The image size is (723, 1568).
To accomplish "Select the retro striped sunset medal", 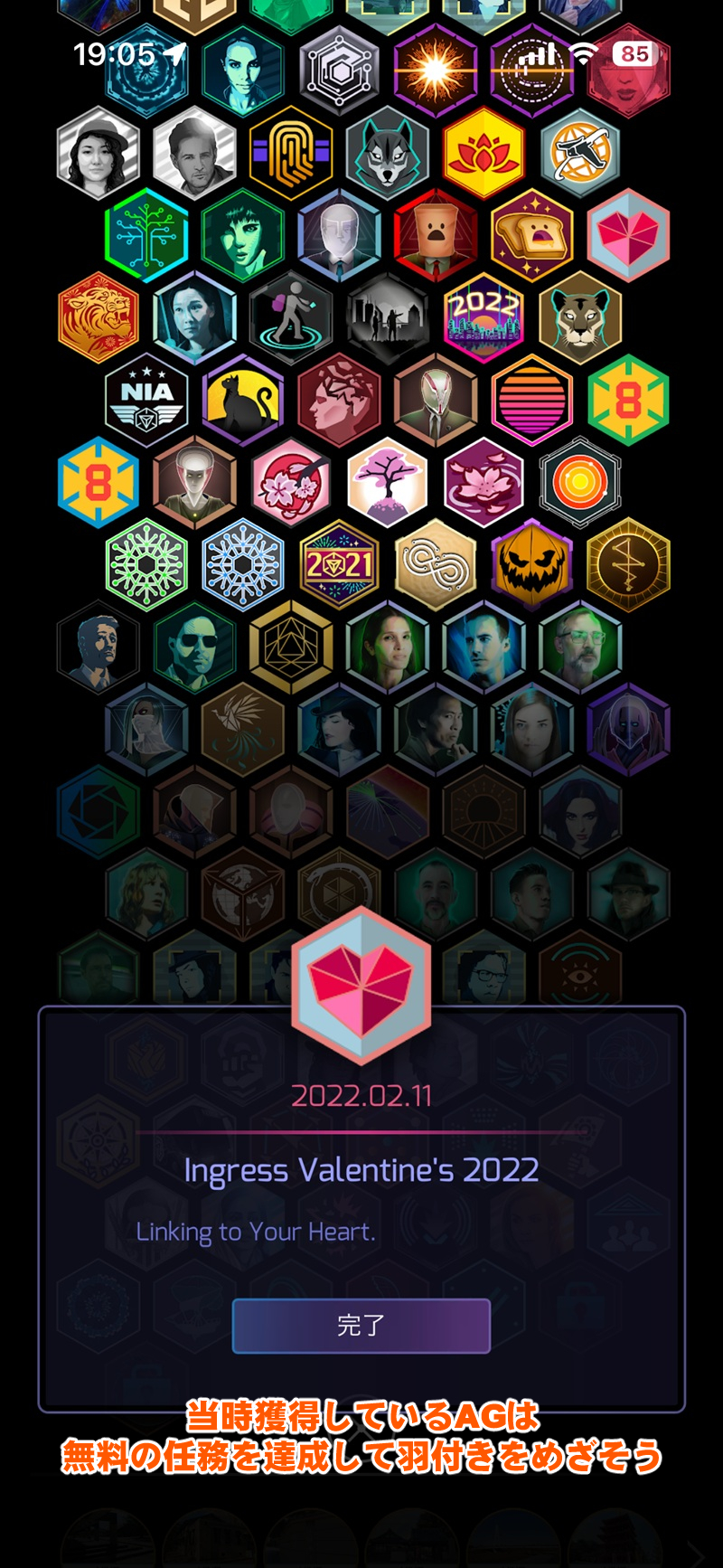I will pyautogui.click(x=532, y=399).
